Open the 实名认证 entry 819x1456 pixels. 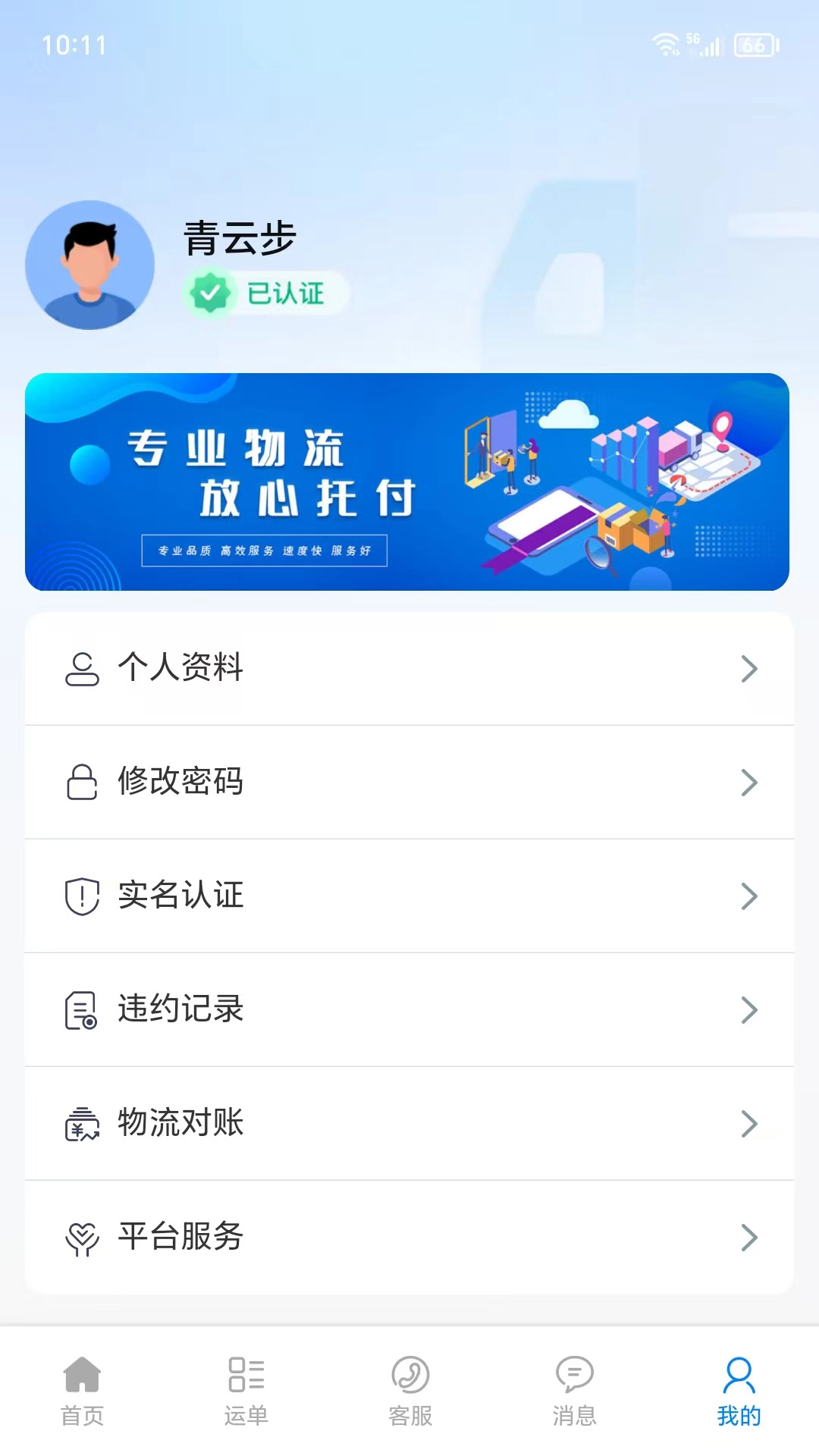click(409, 896)
